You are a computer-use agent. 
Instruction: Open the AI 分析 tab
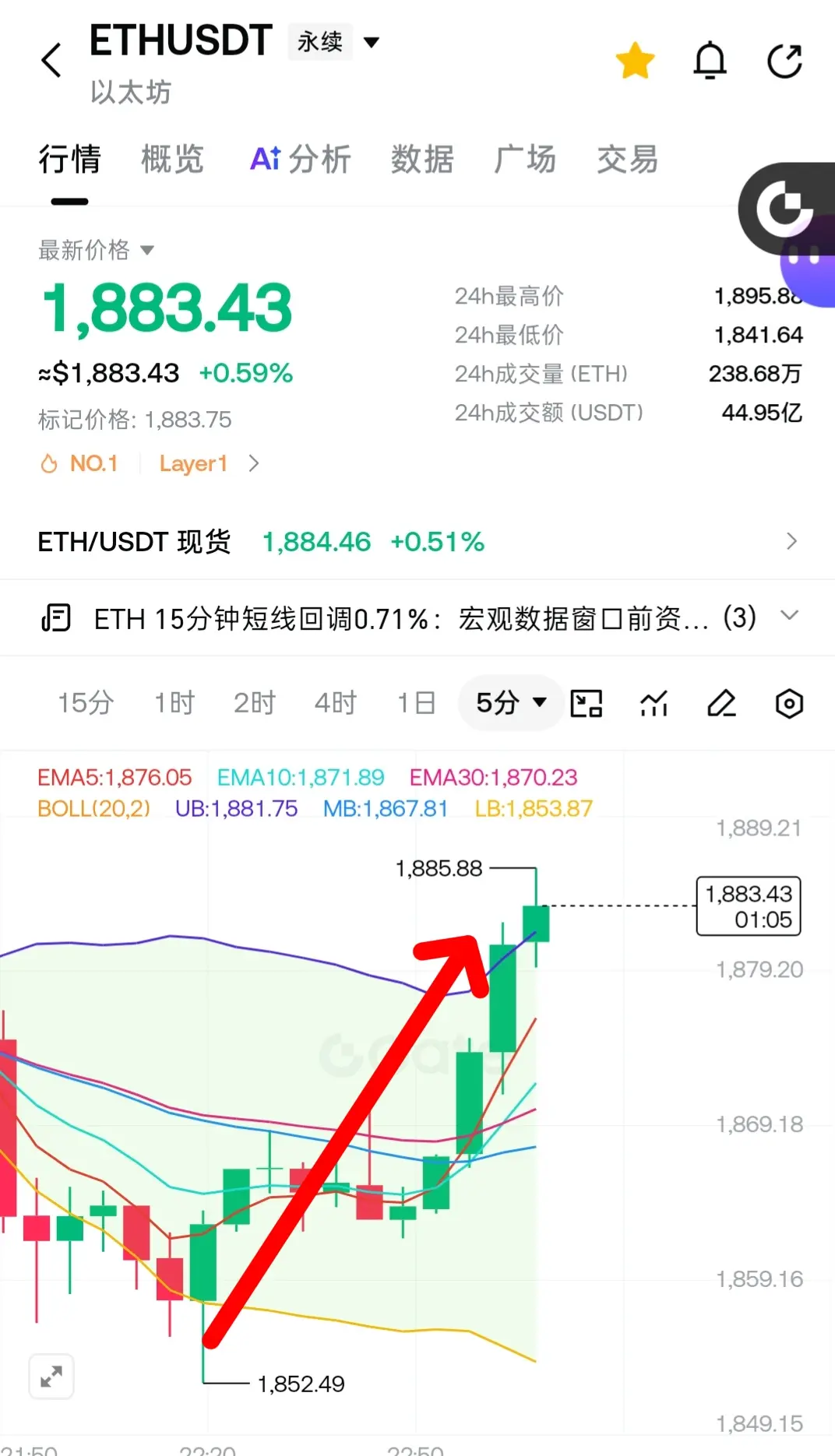click(x=300, y=159)
